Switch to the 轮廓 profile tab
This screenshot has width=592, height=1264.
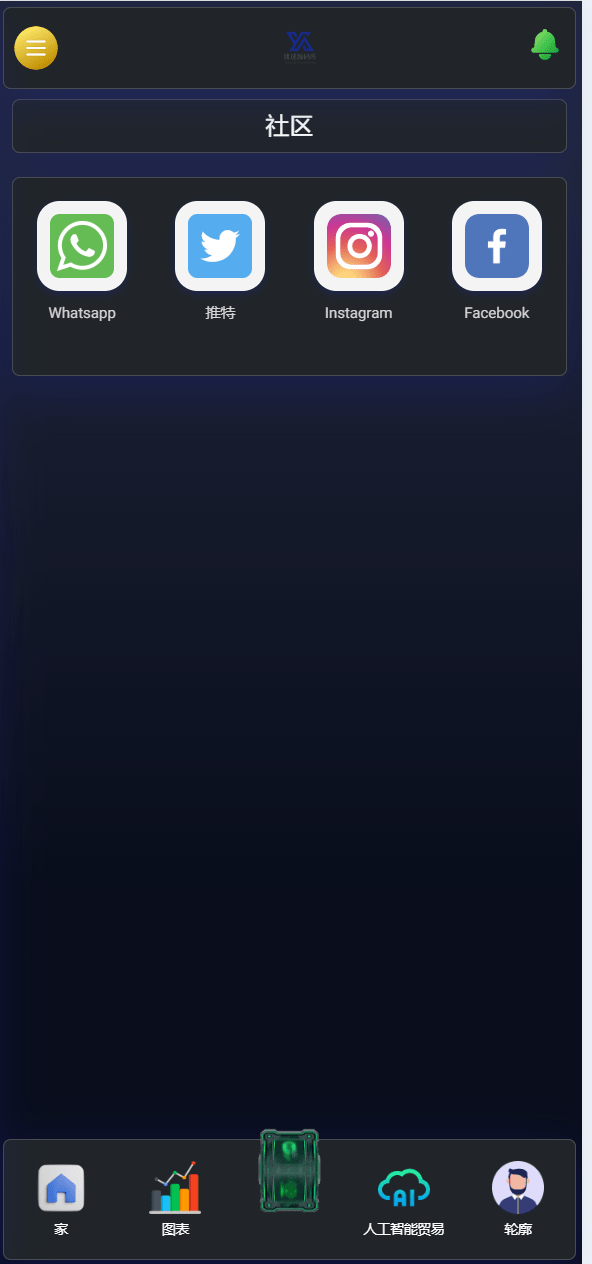point(518,1200)
